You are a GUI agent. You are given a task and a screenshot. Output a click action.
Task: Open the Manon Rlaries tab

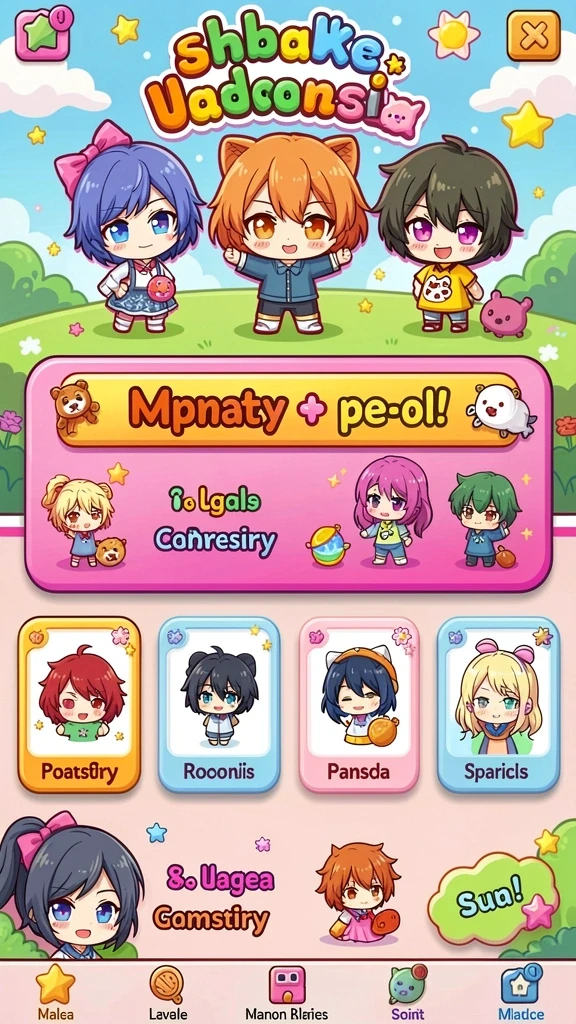pos(288,993)
